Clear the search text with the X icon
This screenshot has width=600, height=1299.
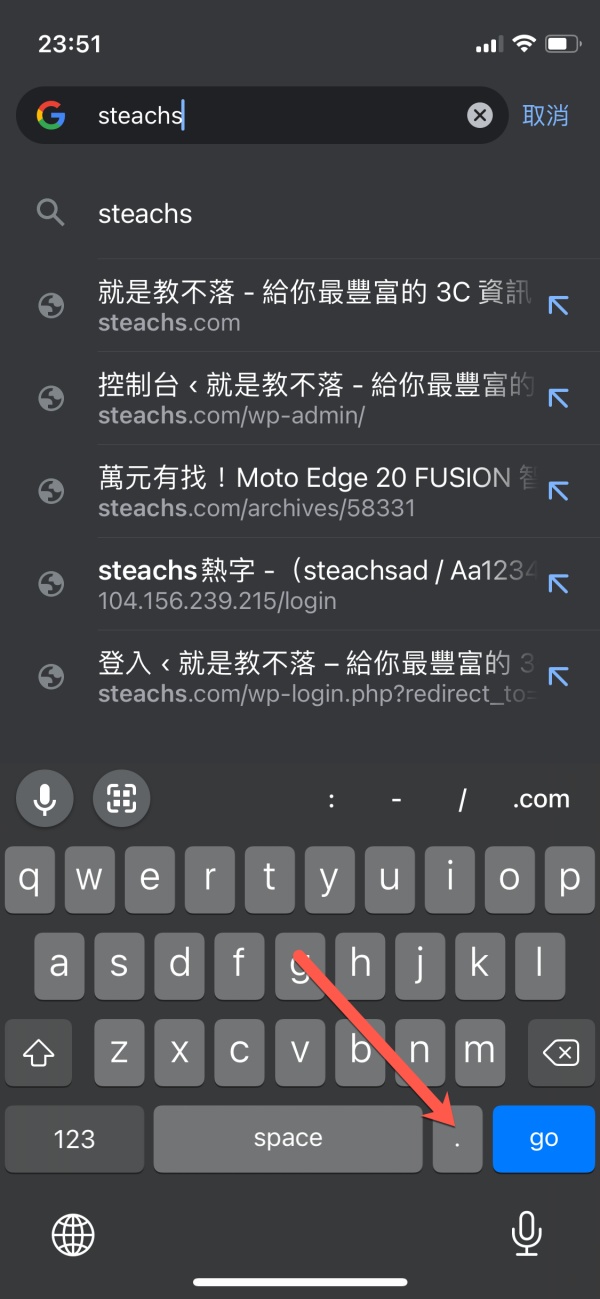click(x=480, y=116)
